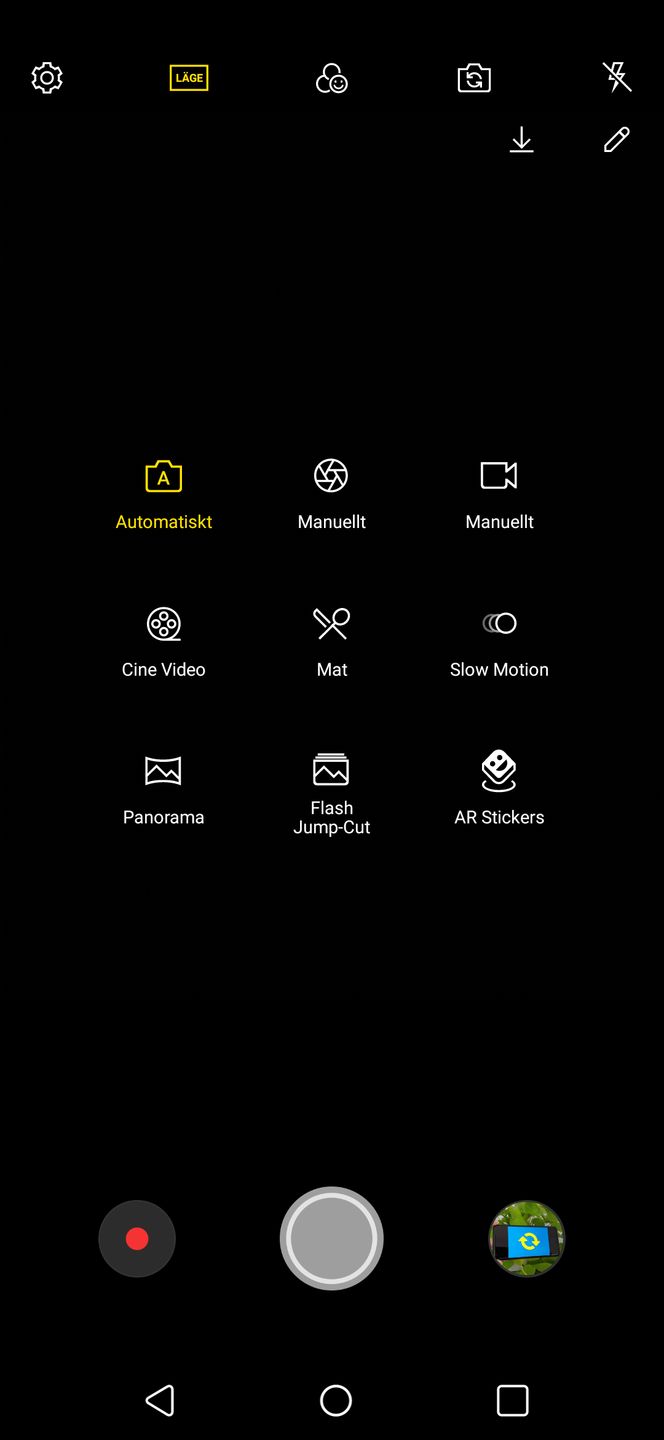Toggle the flash icon
The width and height of the screenshot is (664, 1440).
pos(617,77)
